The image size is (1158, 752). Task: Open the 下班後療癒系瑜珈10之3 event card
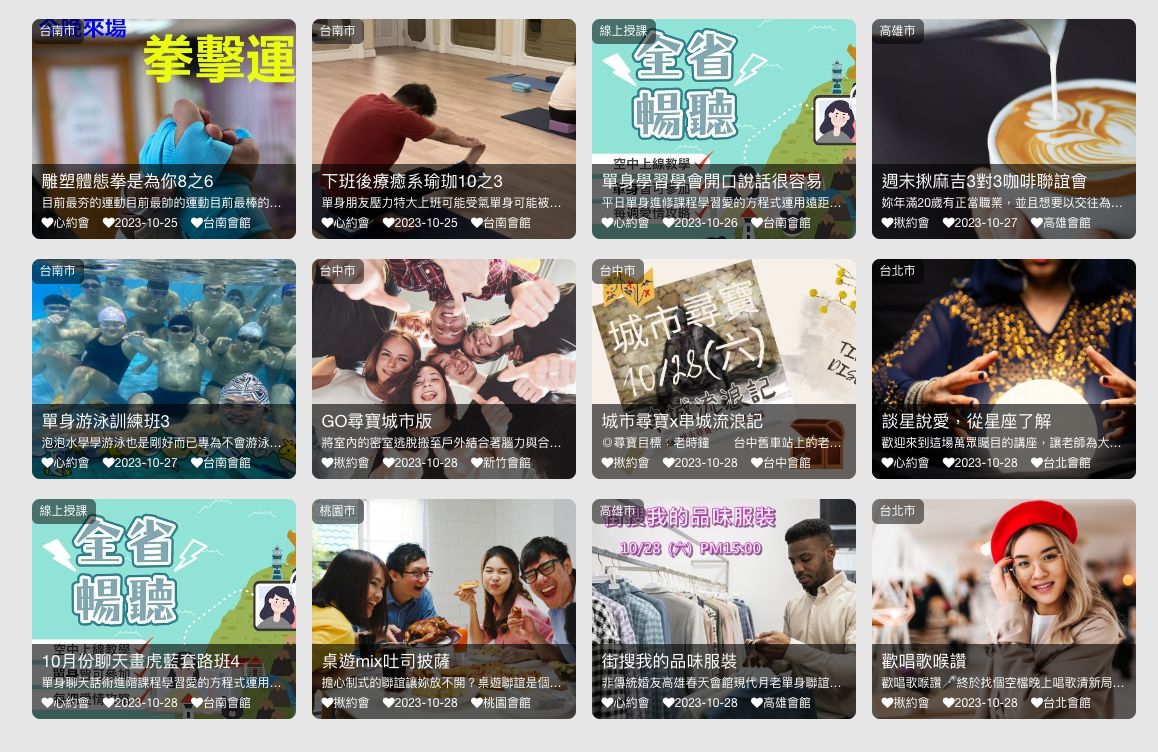(x=444, y=129)
